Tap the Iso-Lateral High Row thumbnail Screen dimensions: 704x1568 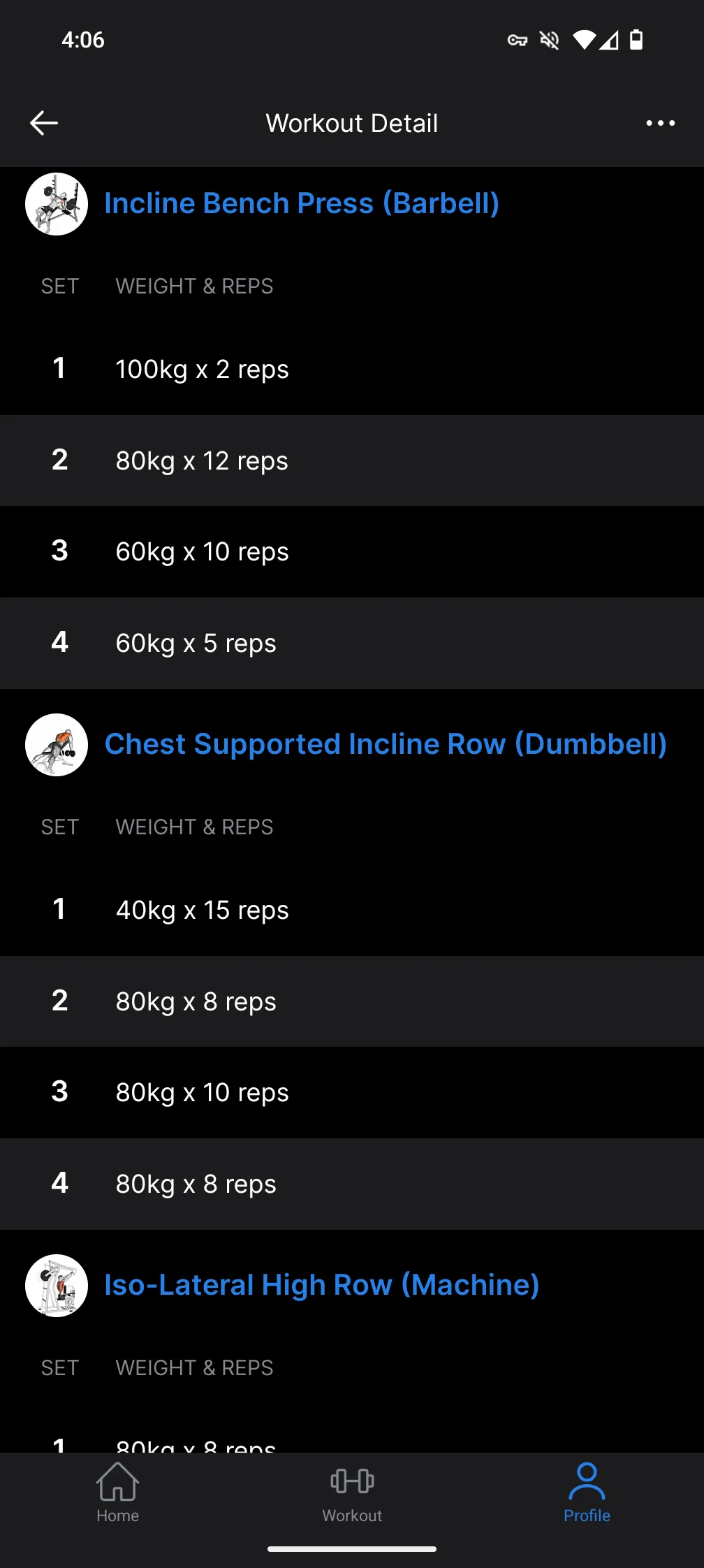click(x=57, y=1286)
